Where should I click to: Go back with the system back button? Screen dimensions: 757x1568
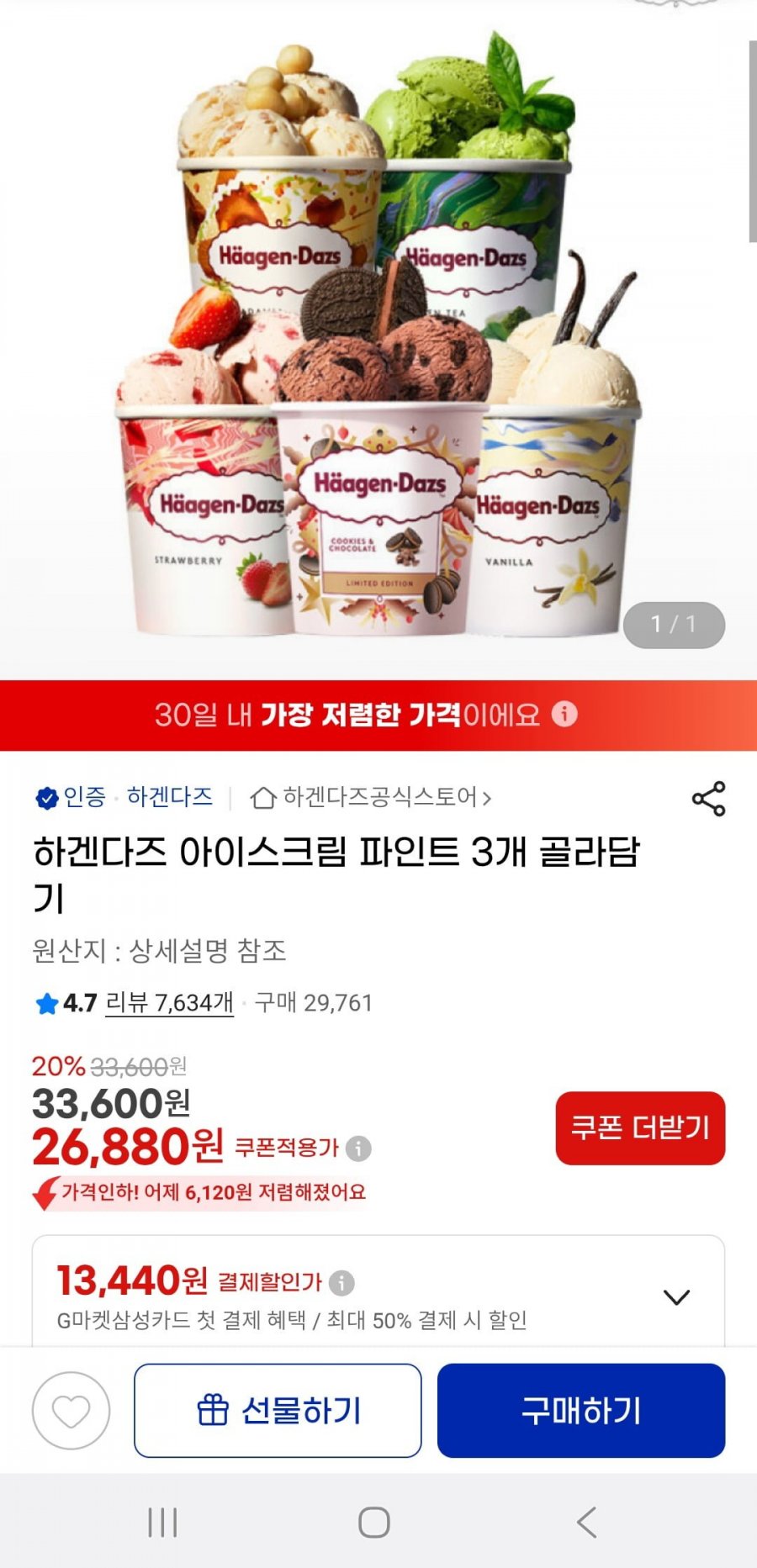point(586,1522)
